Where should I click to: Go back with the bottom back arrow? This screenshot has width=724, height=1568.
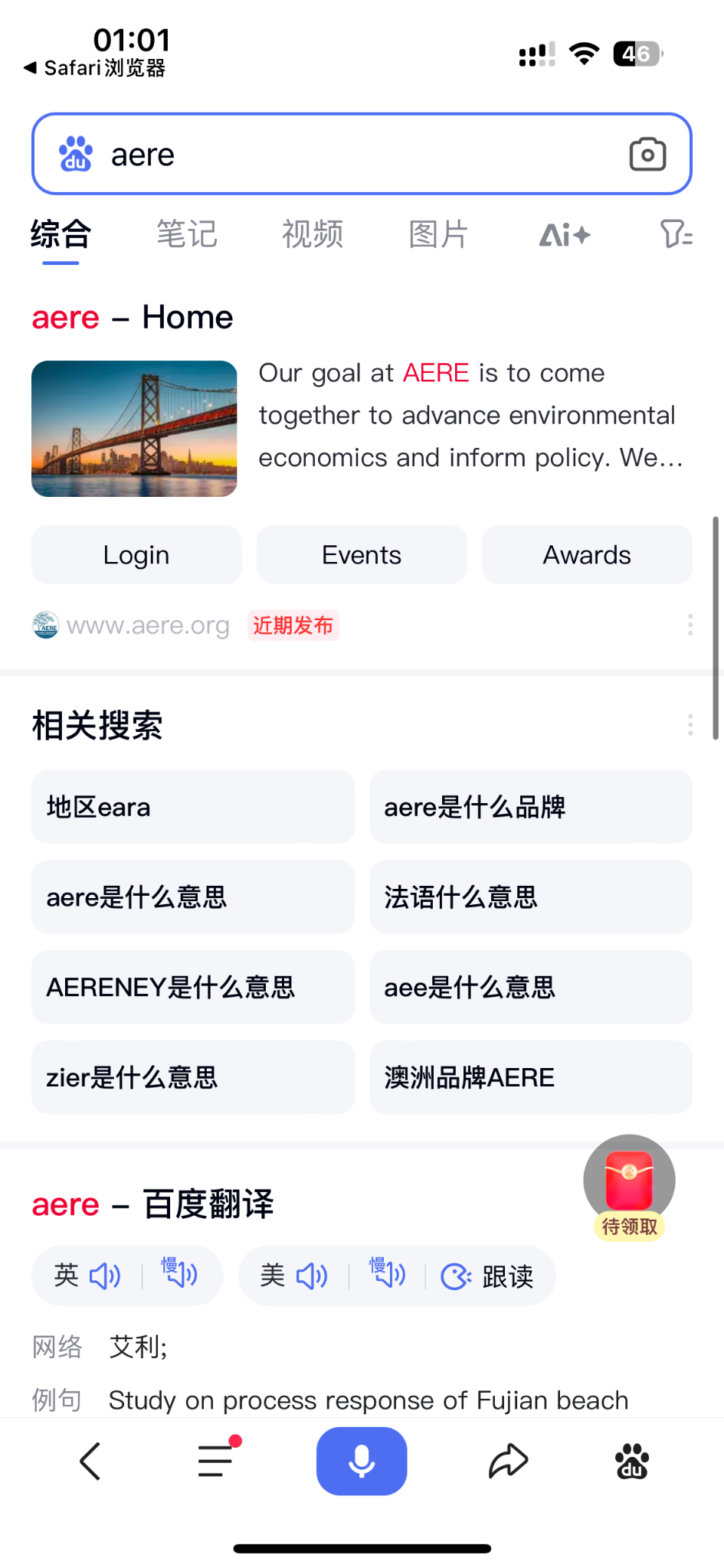(x=90, y=1461)
